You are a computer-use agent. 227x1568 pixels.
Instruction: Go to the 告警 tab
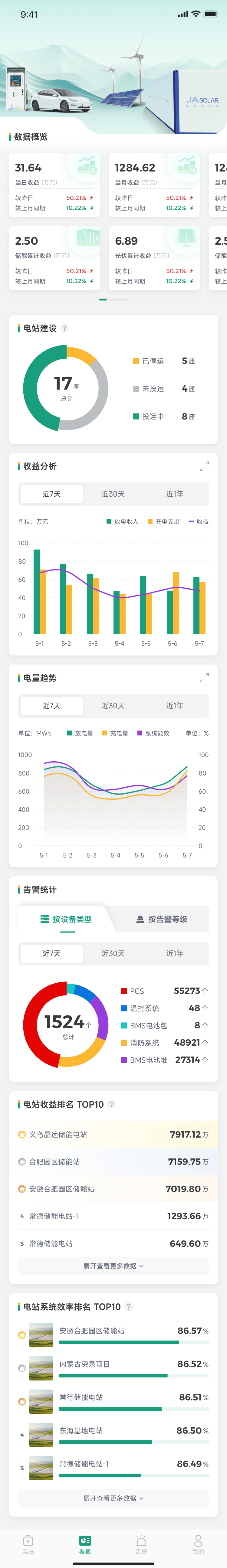(x=141, y=1544)
